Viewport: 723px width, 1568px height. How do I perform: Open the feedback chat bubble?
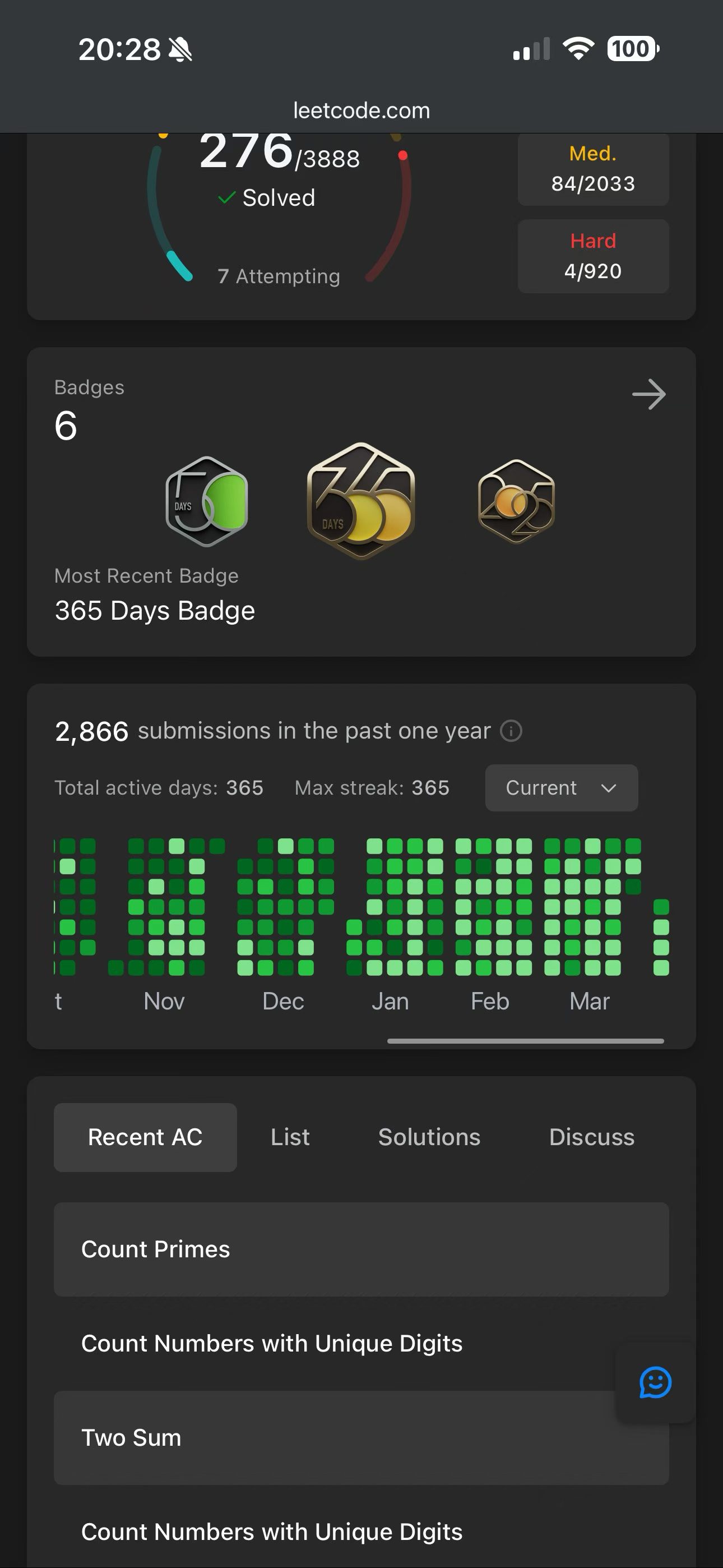click(x=655, y=1382)
